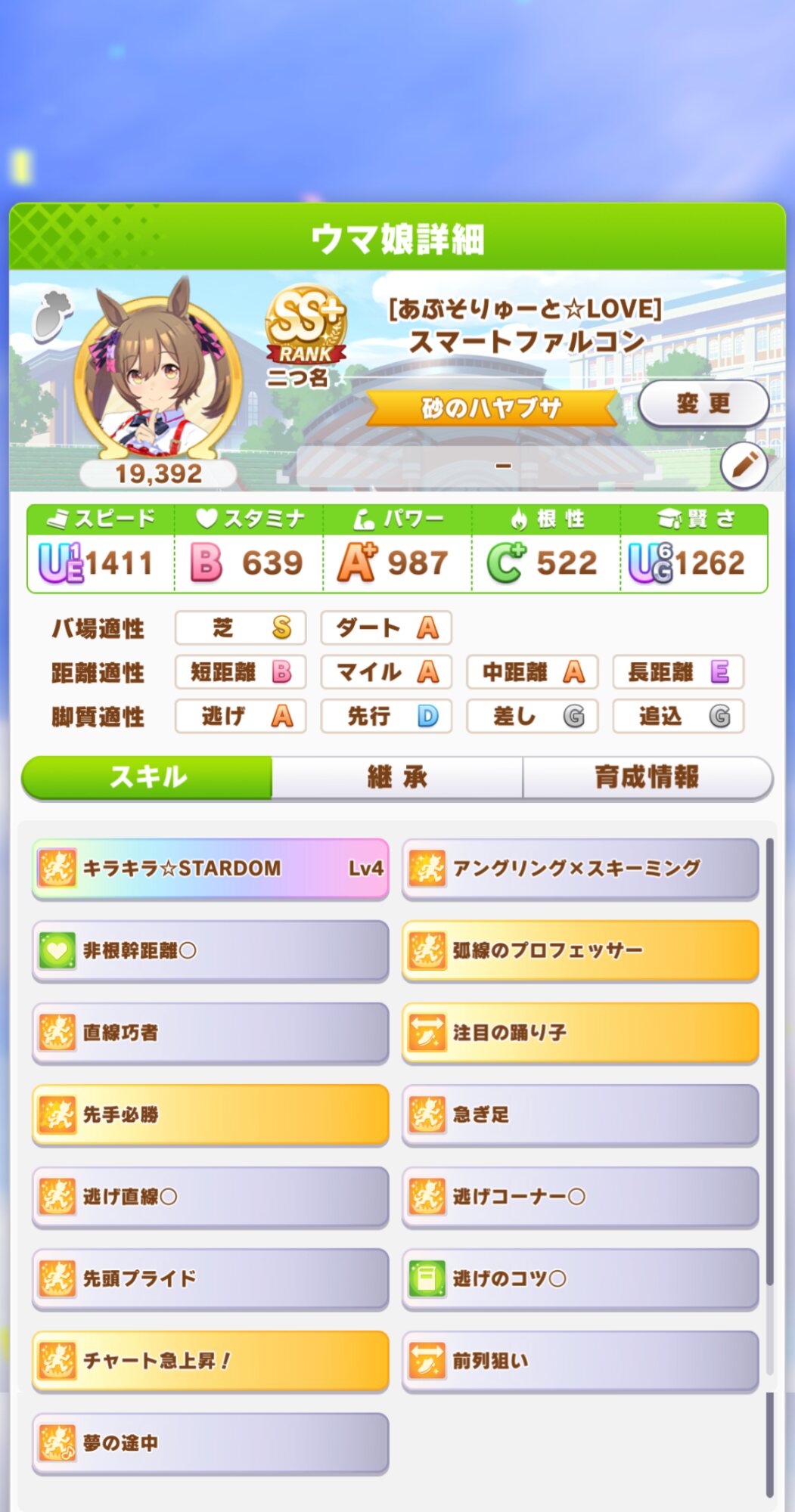Tap the 弧線のプロフェッサー skill
Viewport: 795px width, 1512px height.
pyautogui.click(x=580, y=950)
